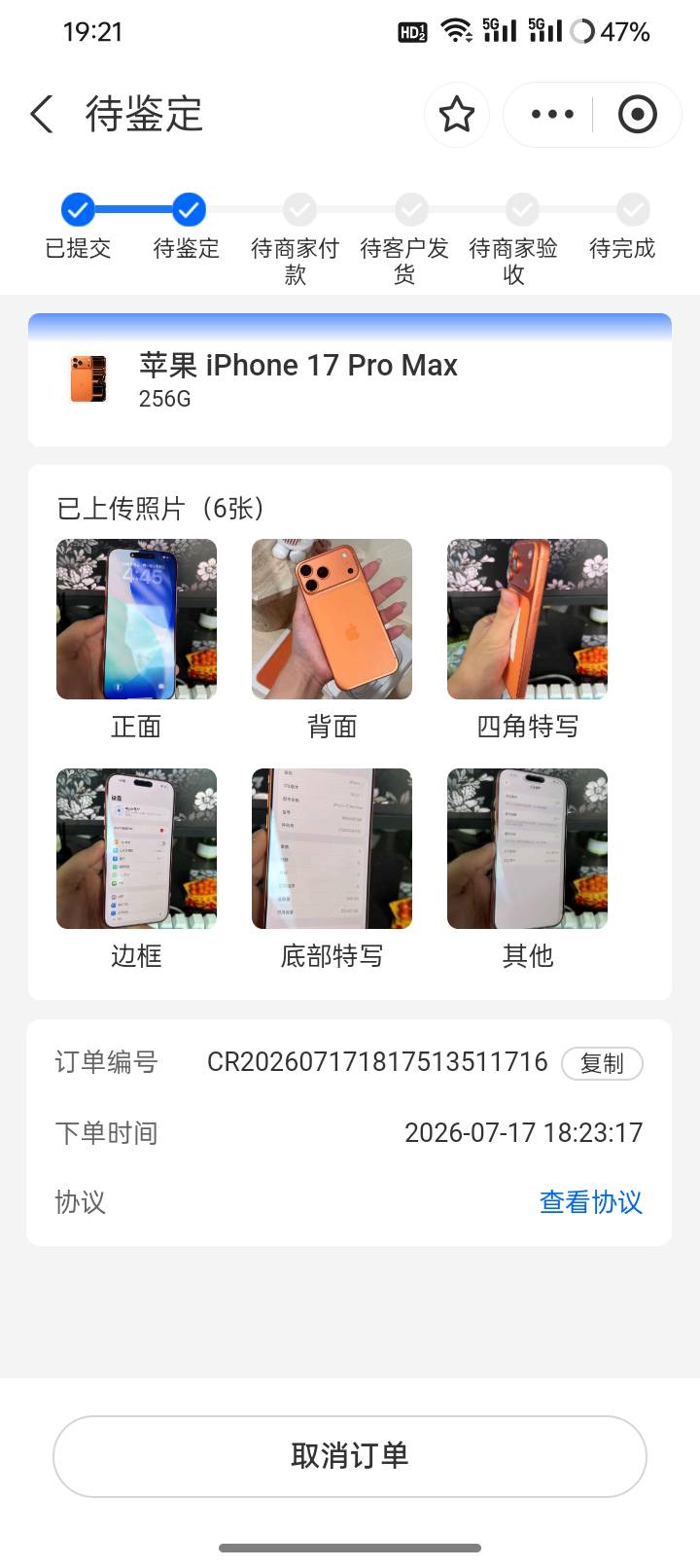
Task: Open the three-dot more menu
Action: coord(552,115)
